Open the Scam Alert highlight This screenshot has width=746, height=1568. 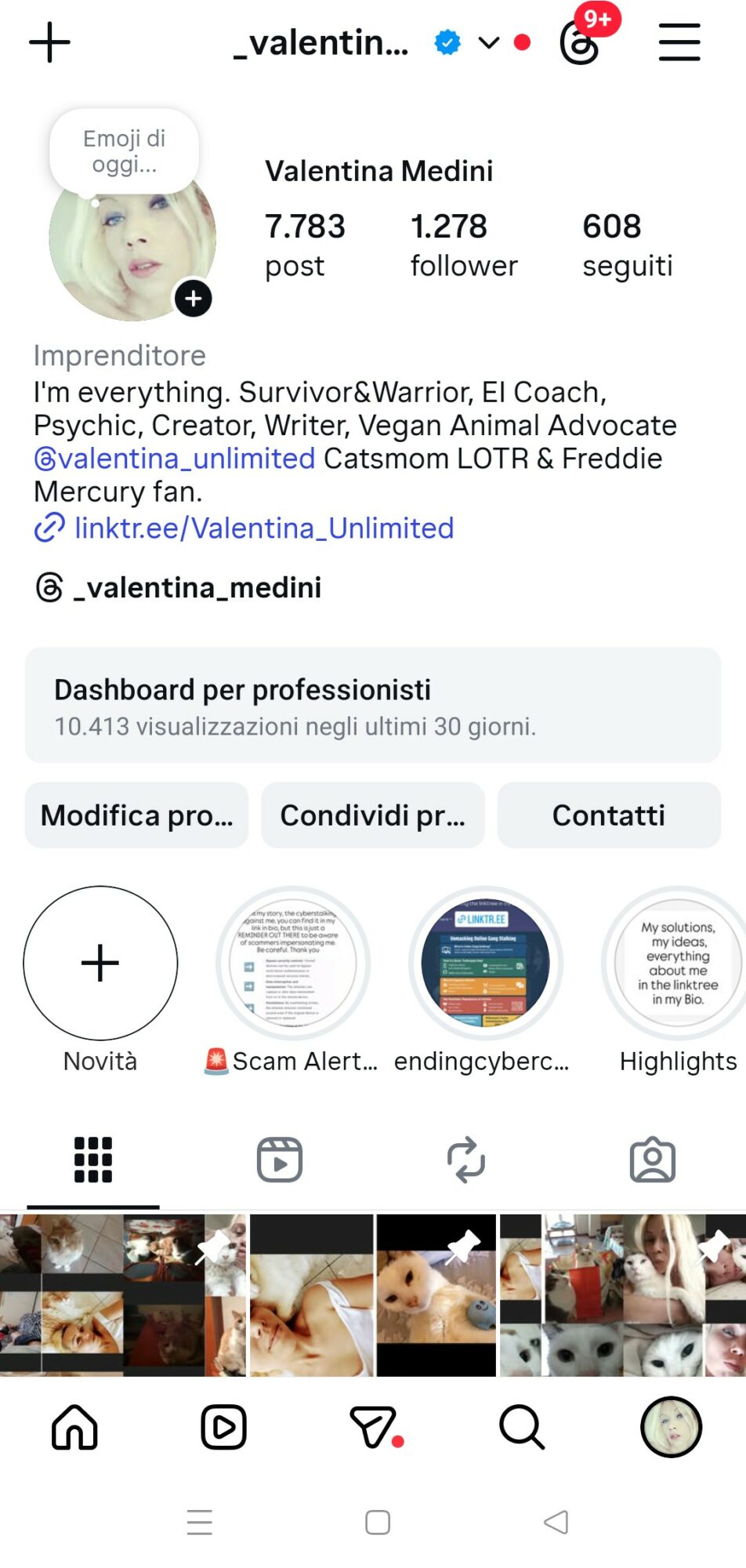(x=293, y=964)
